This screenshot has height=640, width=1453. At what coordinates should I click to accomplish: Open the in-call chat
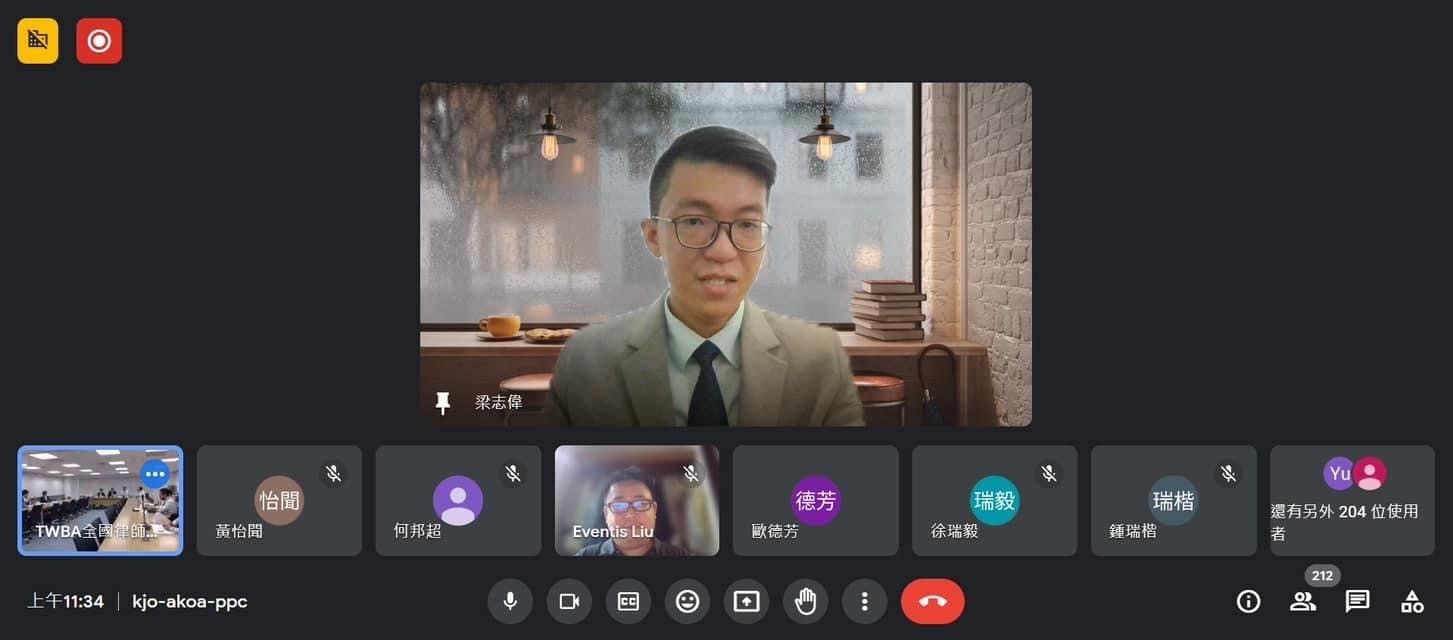tap(1357, 601)
